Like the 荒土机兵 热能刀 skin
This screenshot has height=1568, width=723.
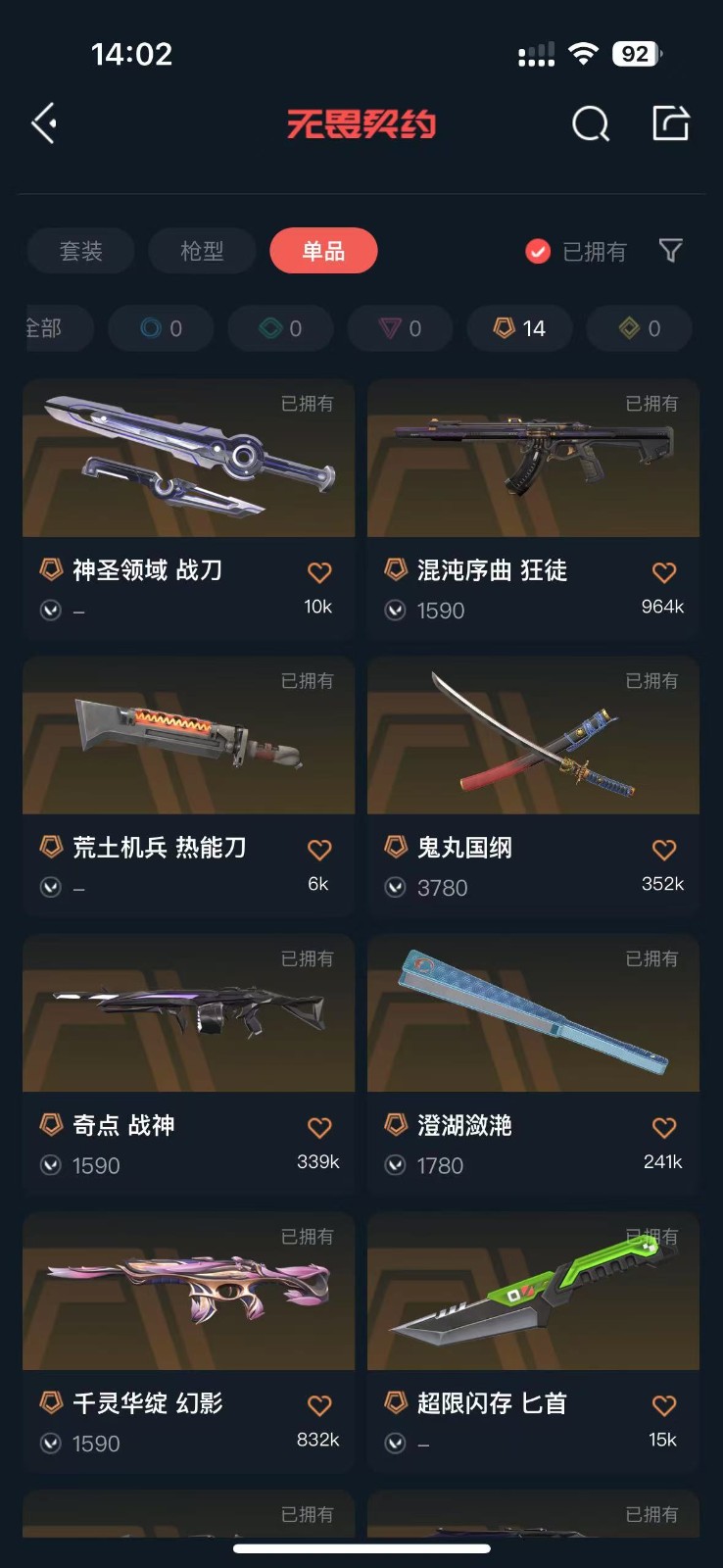click(319, 850)
